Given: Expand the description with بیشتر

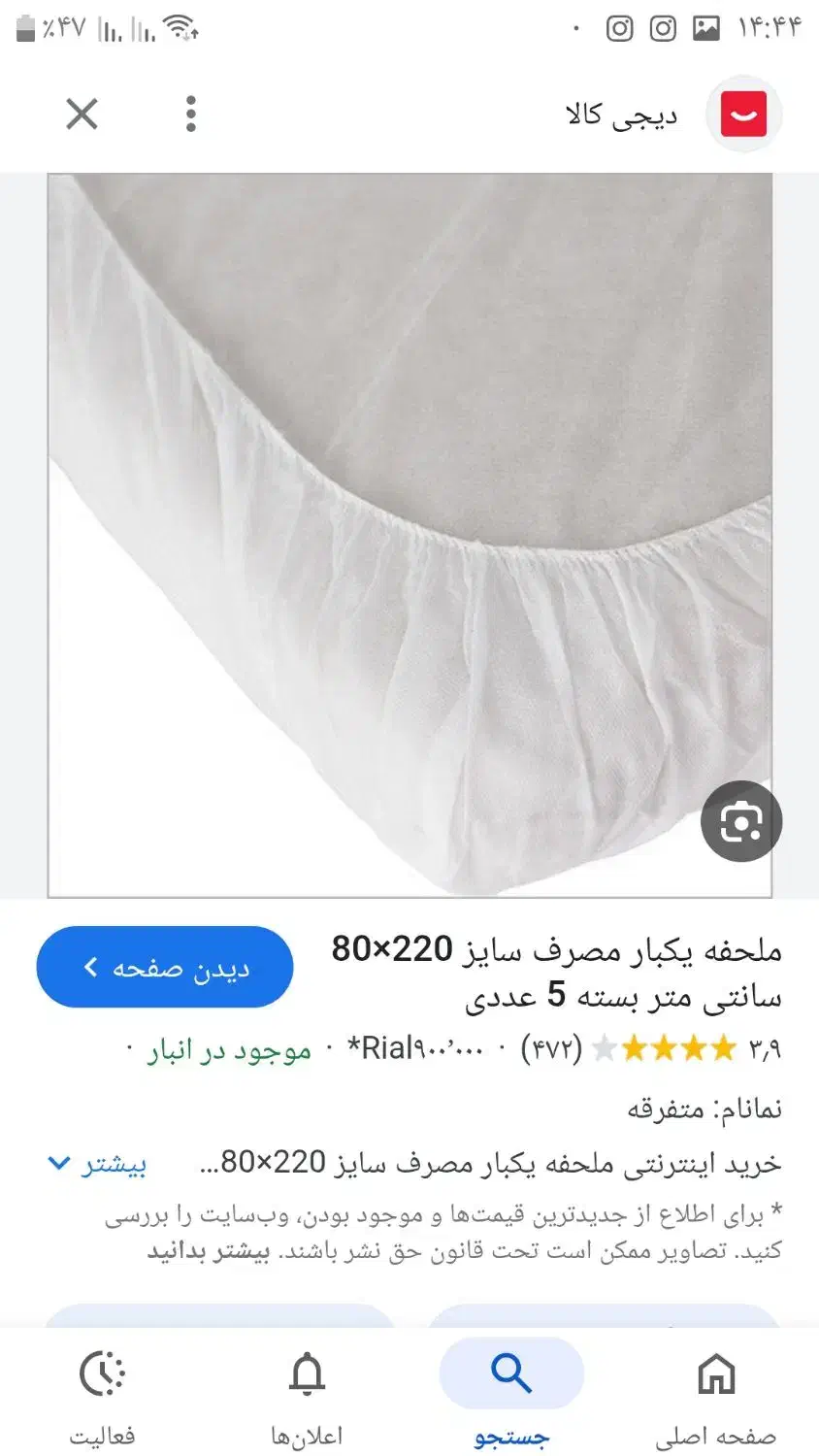Looking at the screenshot, I should point(99,1163).
